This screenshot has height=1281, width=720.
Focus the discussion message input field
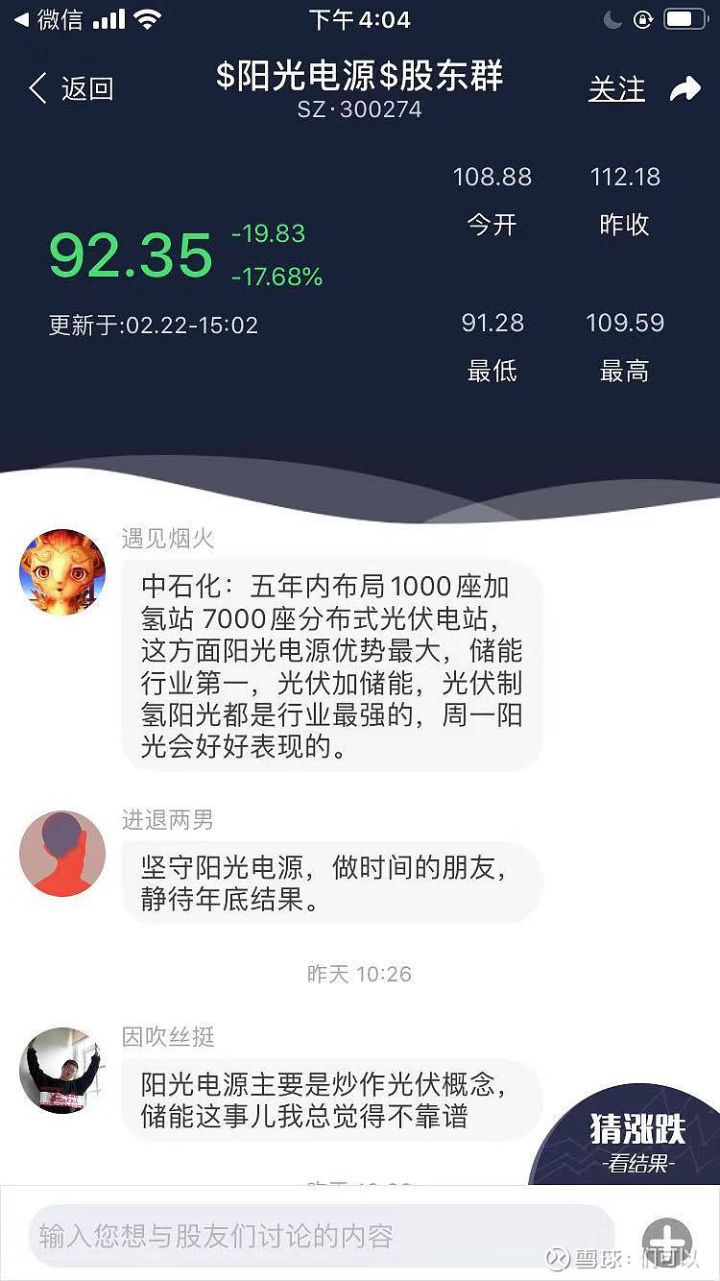320,1236
